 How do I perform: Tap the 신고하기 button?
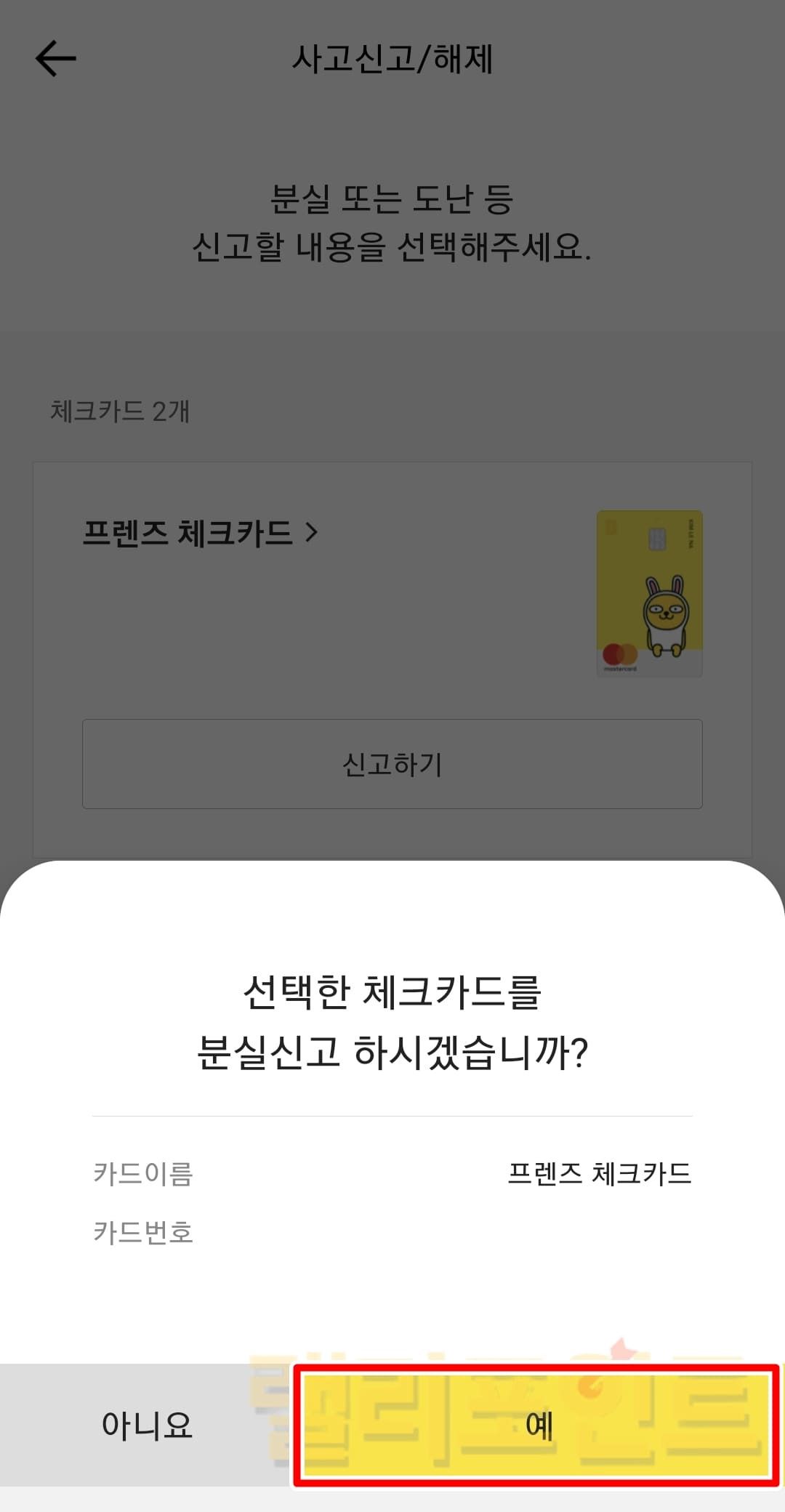(x=392, y=764)
